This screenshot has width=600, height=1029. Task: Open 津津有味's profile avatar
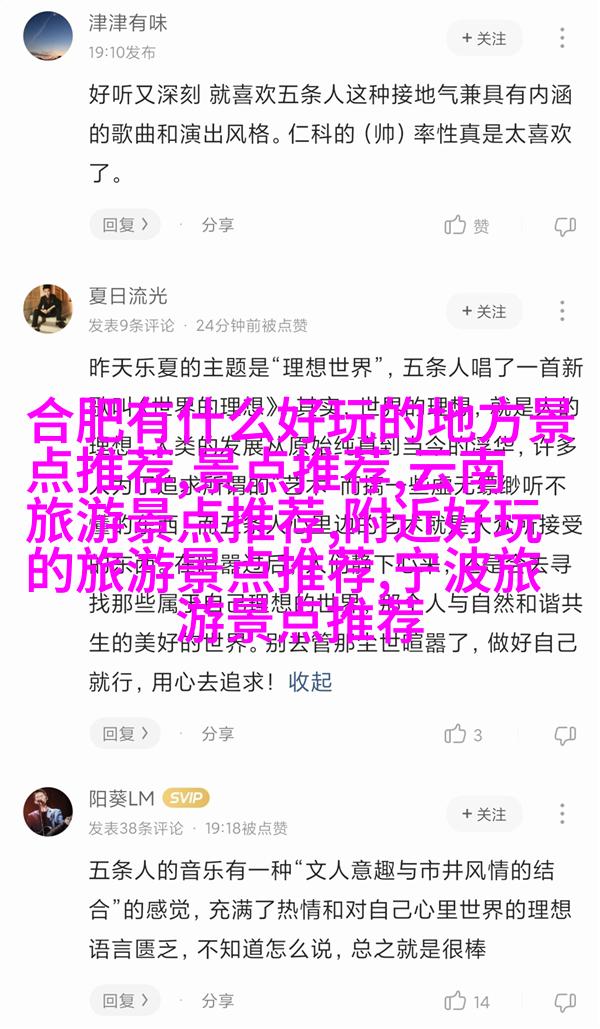(x=48, y=37)
